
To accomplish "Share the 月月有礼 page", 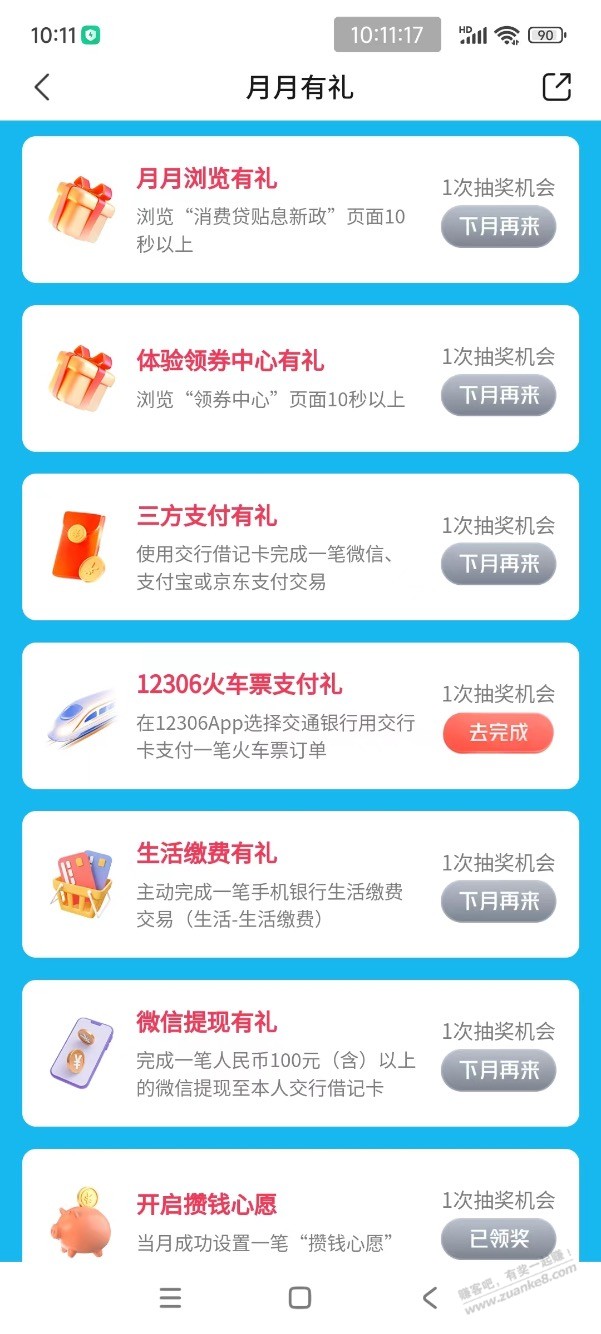I will 556,87.
